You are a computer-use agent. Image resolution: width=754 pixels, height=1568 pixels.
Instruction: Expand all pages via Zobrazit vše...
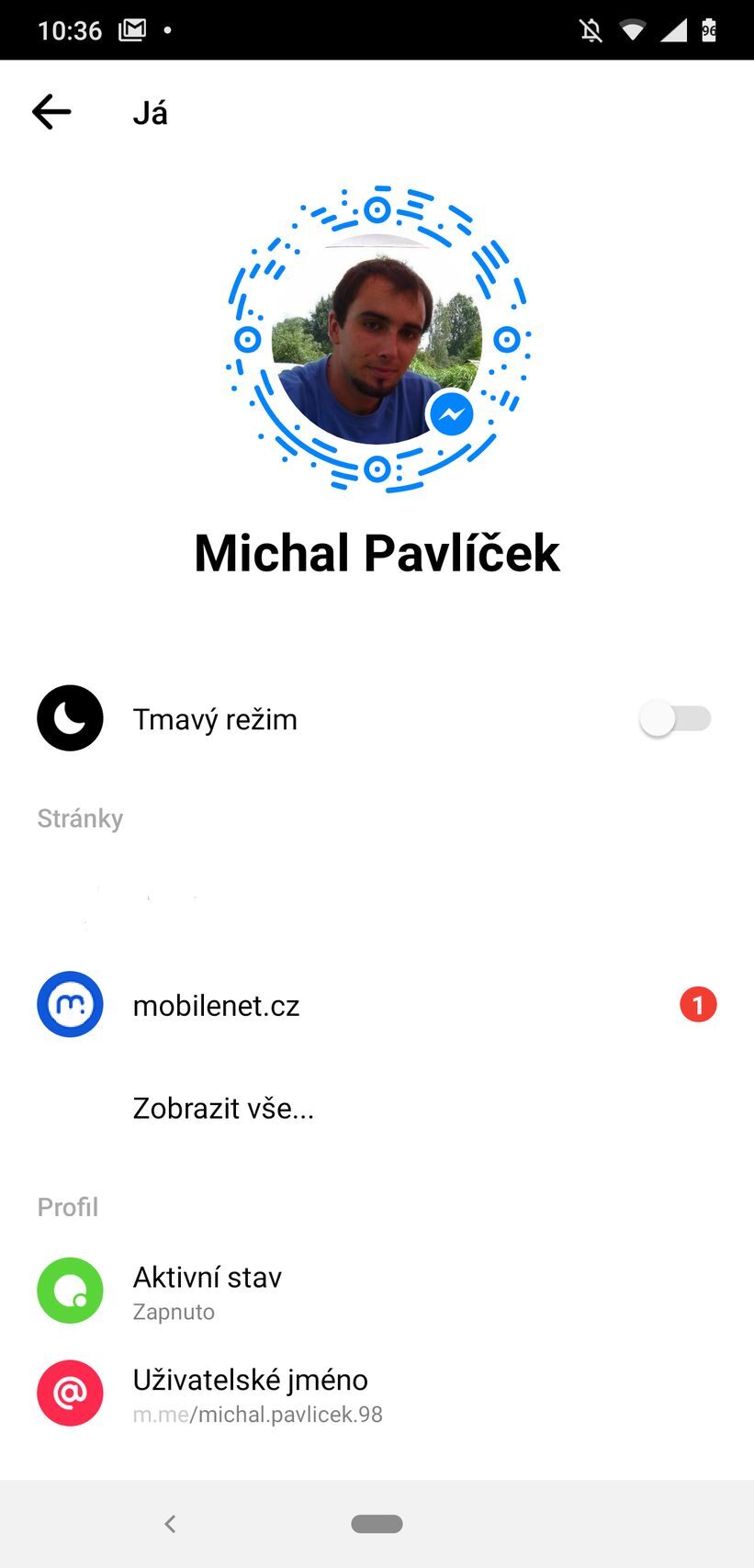pos(223,1108)
